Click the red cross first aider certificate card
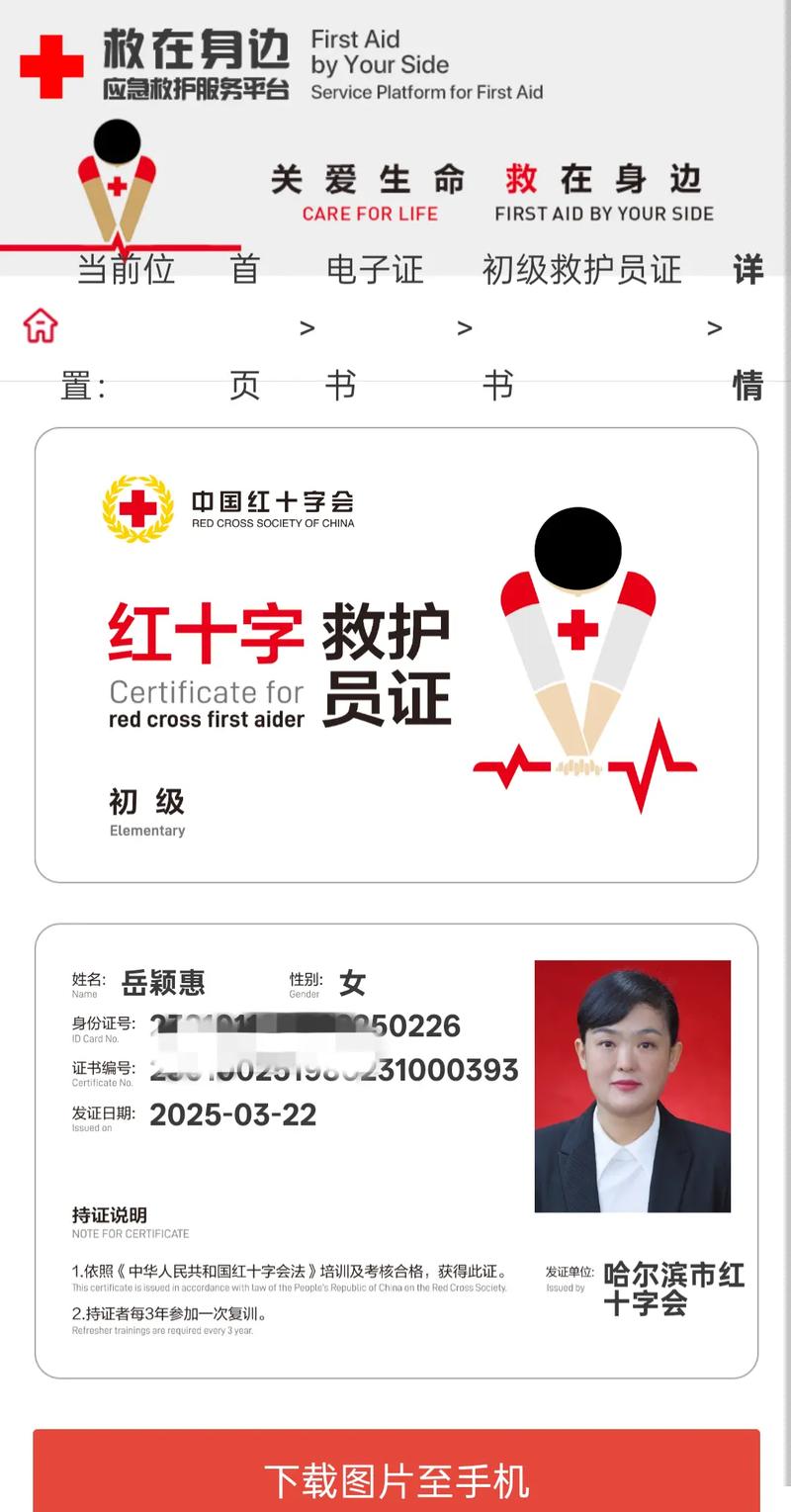The image size is (791, 1512). point(395,653)
